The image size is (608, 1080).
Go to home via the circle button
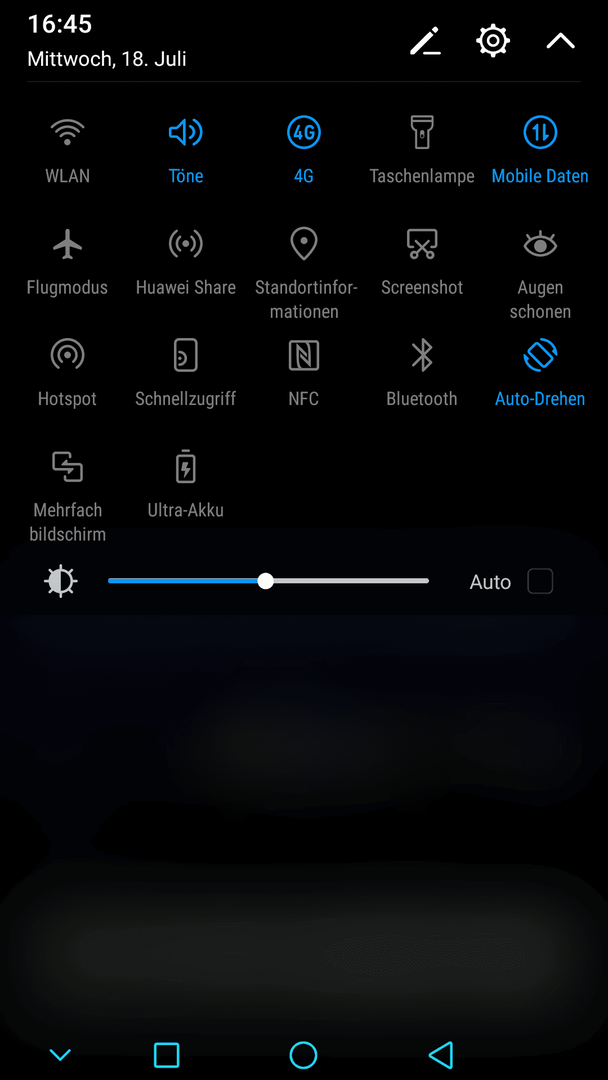pos(304,1055)
